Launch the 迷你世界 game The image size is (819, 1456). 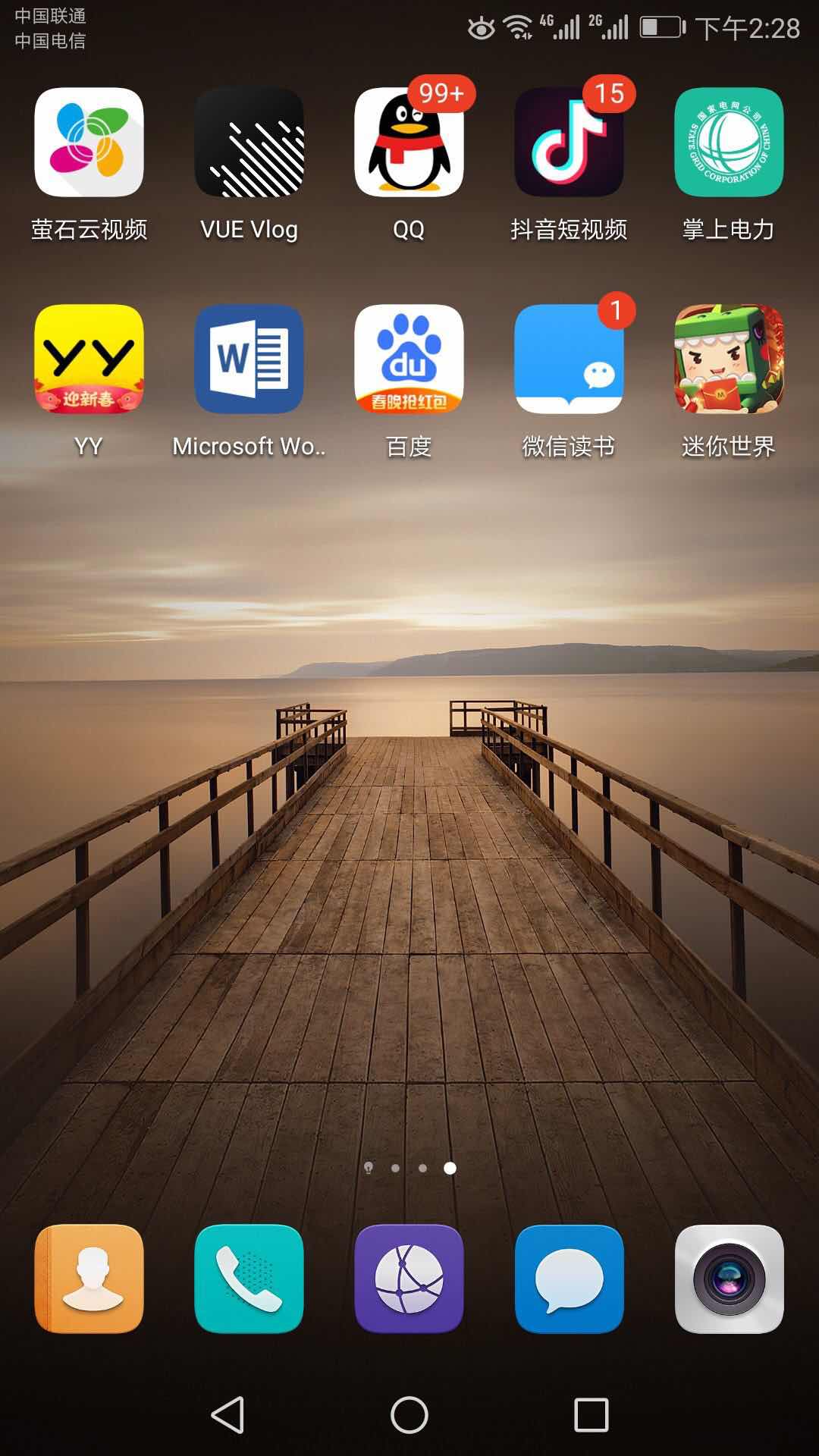coord(729,359)
